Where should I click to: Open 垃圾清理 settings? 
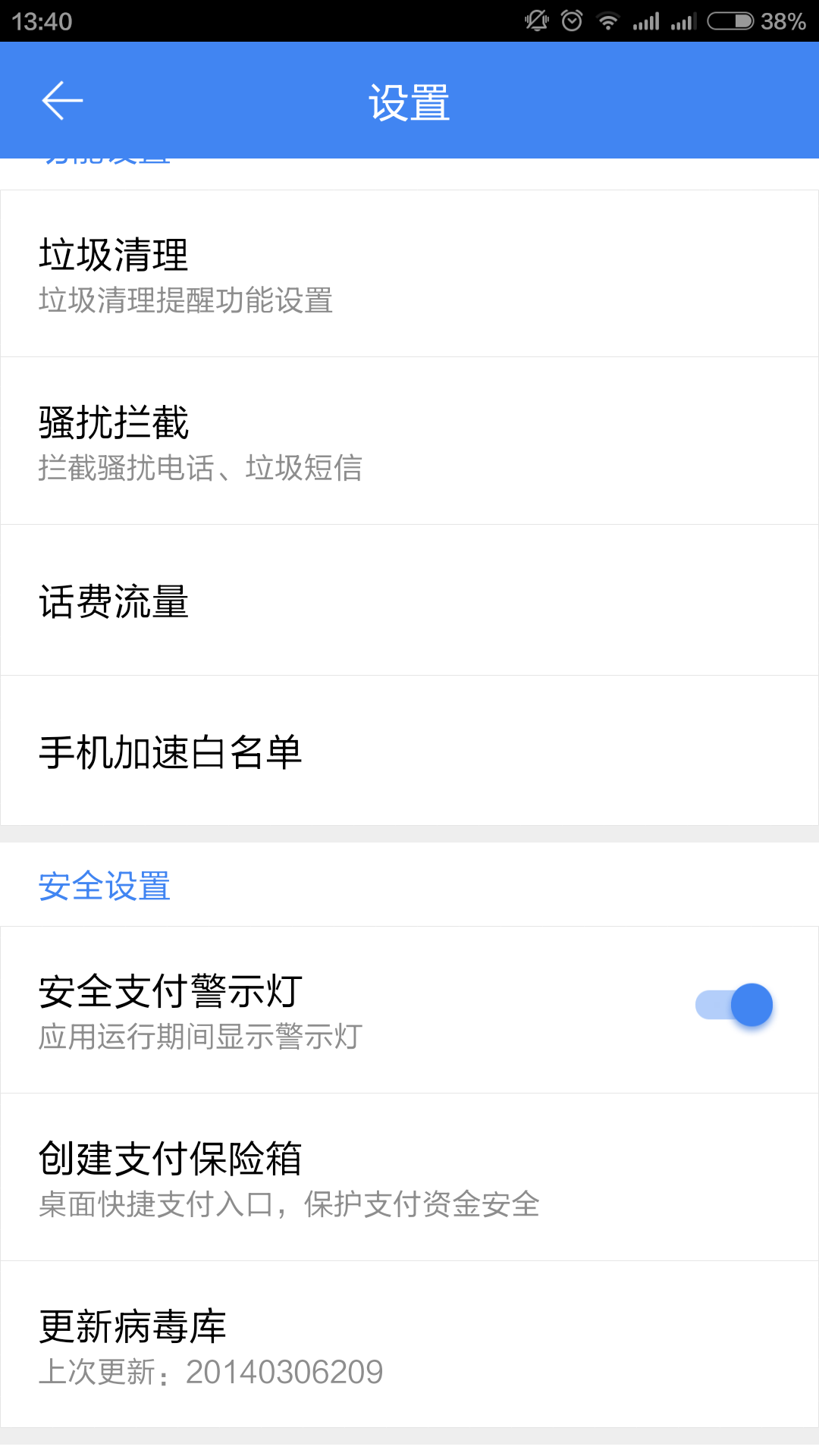click(x=409, y=274)
